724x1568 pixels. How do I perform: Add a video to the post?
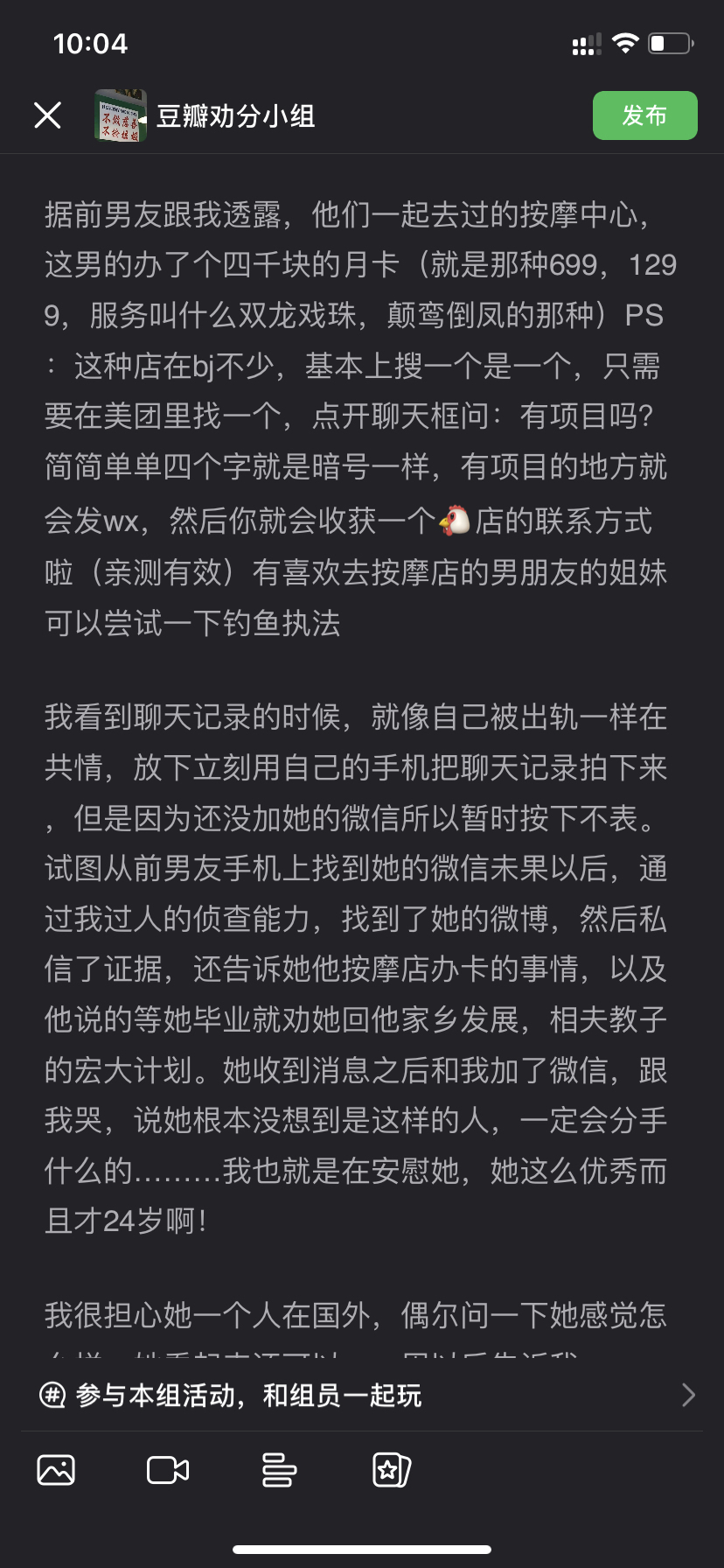click(168, 1470)
